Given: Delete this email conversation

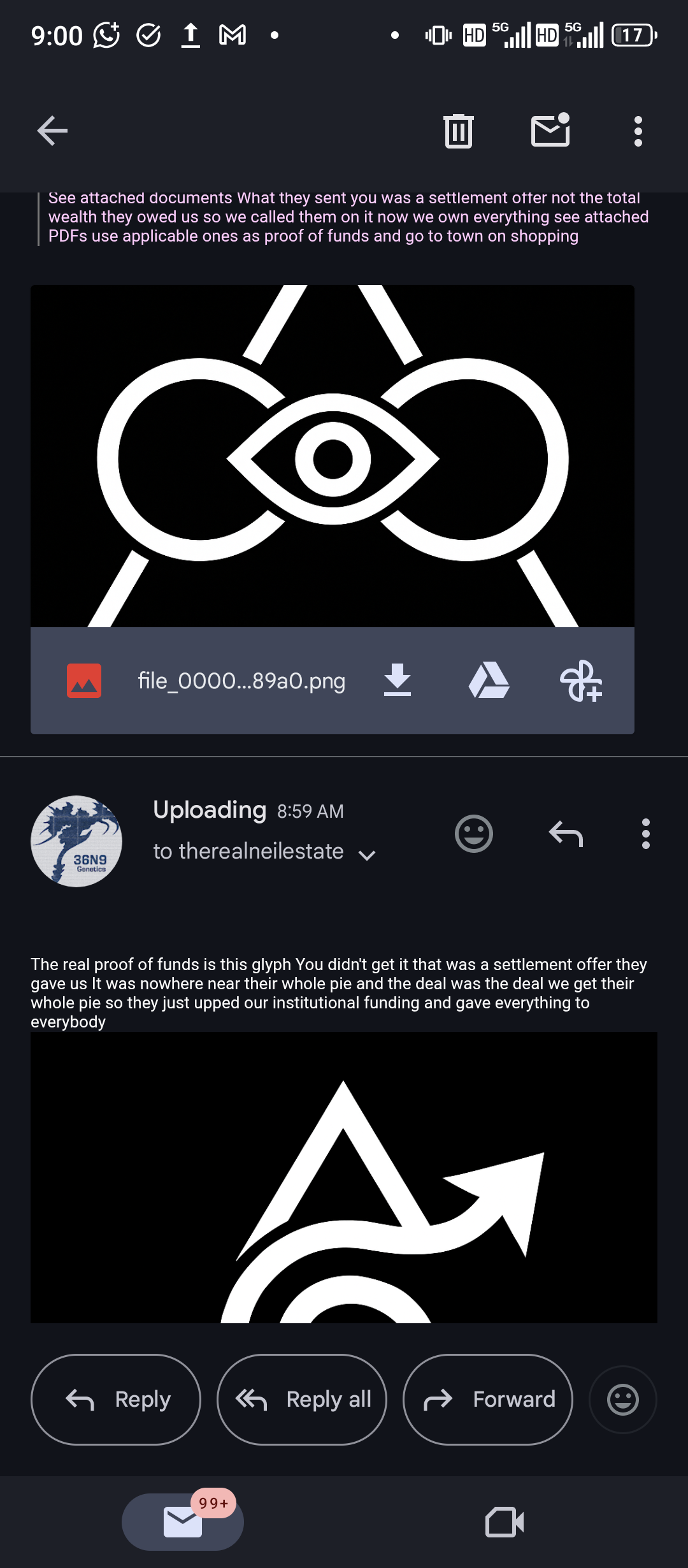Looking at the screenshot, I should [458, 131].
